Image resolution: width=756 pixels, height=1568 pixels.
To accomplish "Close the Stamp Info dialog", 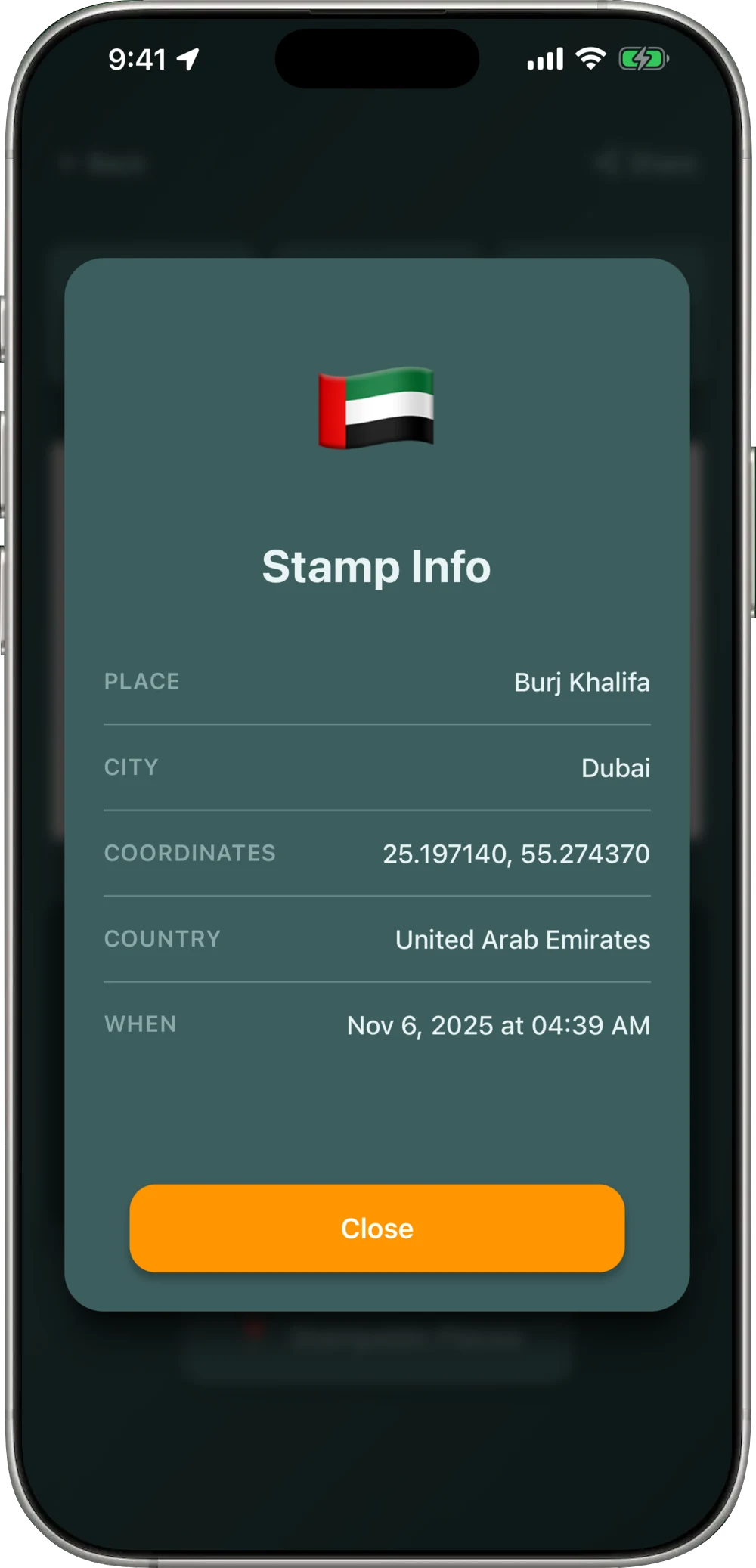I will click(x=376, y=1228).
